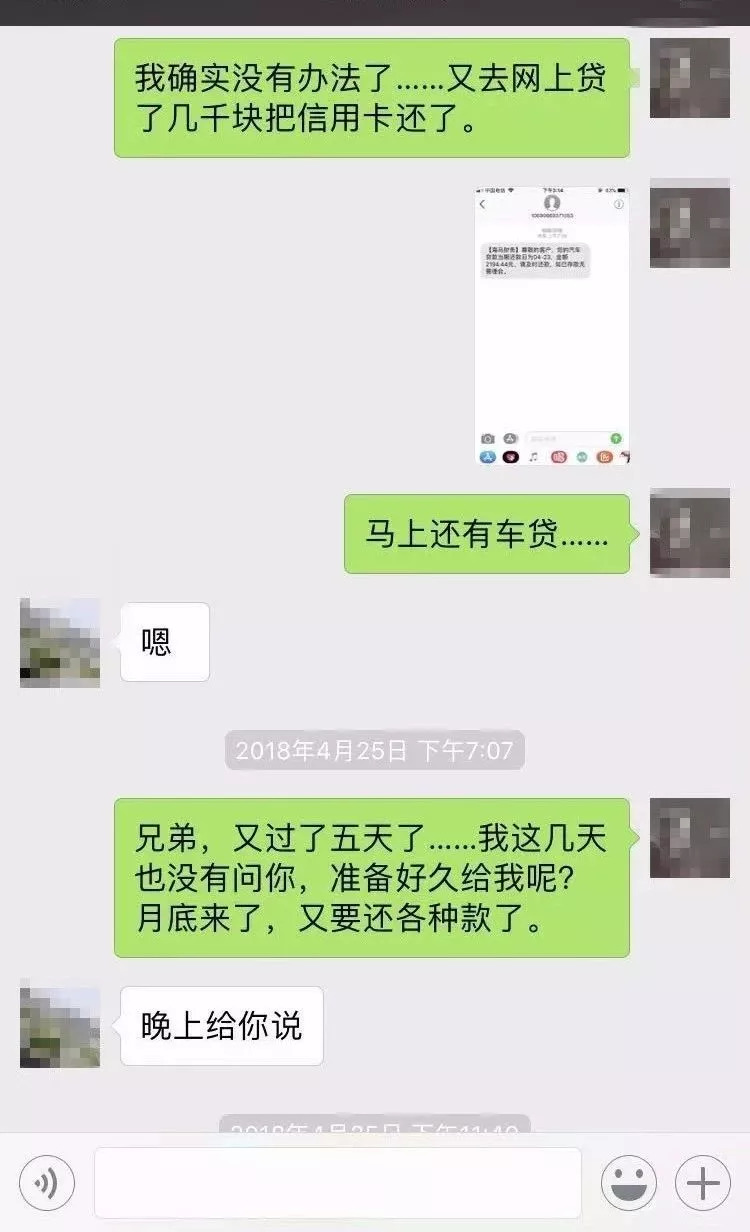Open own avatar beside 马上还有车贷 message
Screen dimensions: 750x1232
(690, 532)
